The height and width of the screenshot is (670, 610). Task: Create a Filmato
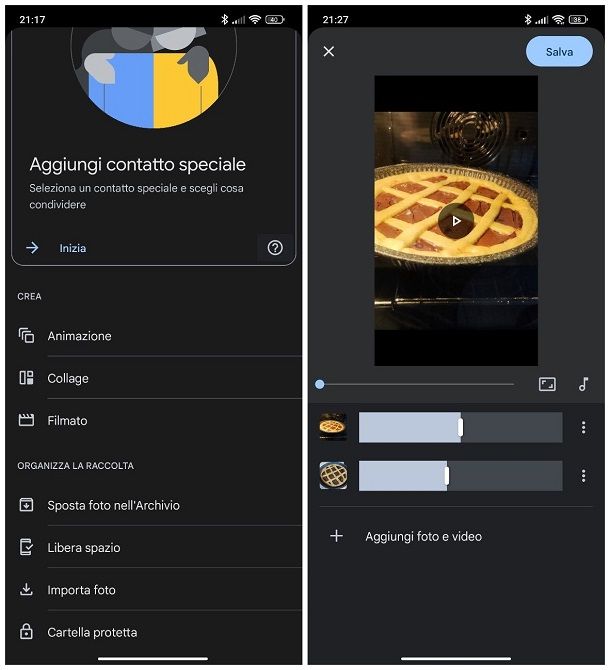67,421
